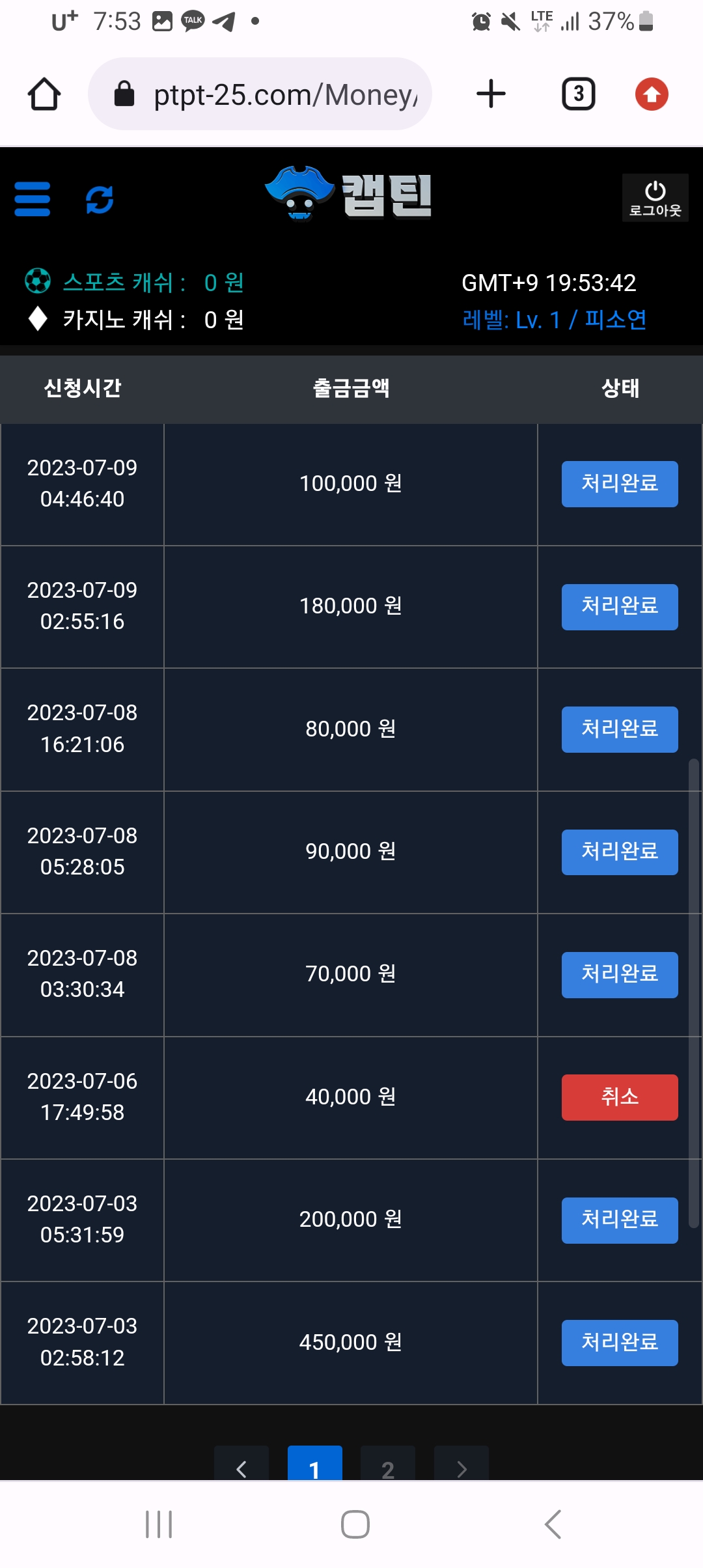The width and height of the screenshot is (703, 1568).
Task: Go to the browser home page
Action: tap(44, 94)
